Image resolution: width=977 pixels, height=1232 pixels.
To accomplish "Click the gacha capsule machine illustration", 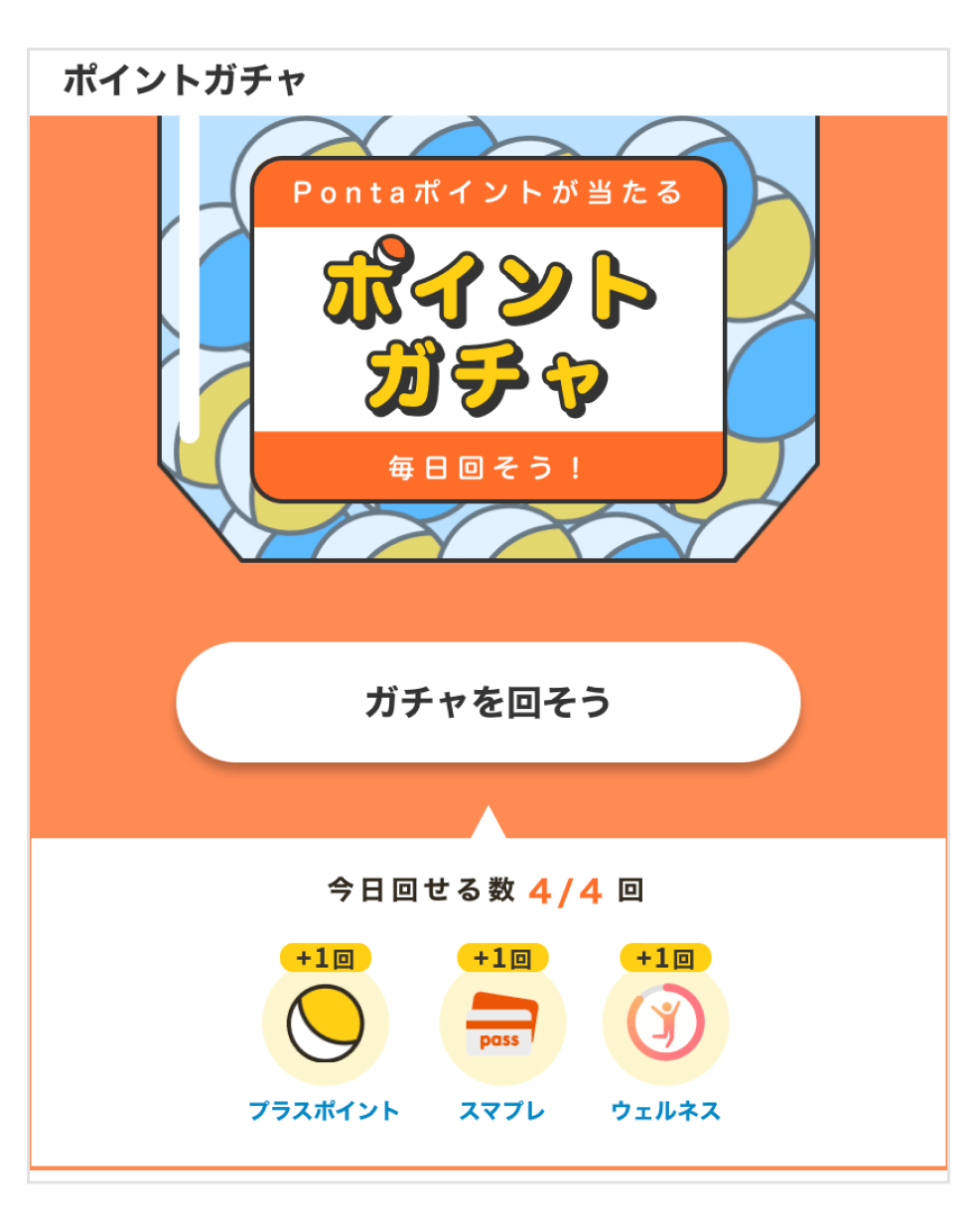I will click(x=488, y=338).
